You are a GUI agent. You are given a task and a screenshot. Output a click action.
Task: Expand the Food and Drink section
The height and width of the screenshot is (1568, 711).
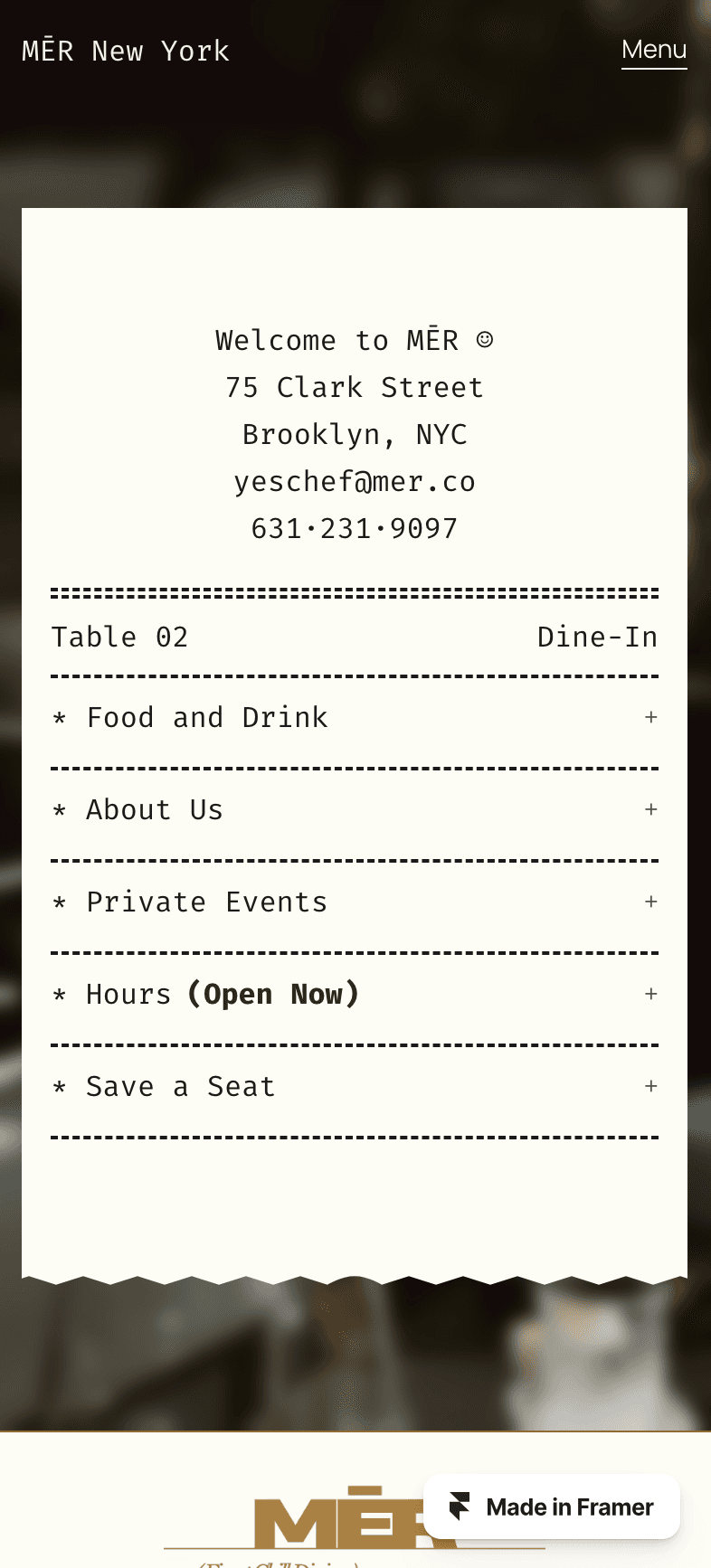tap(355, 718)
